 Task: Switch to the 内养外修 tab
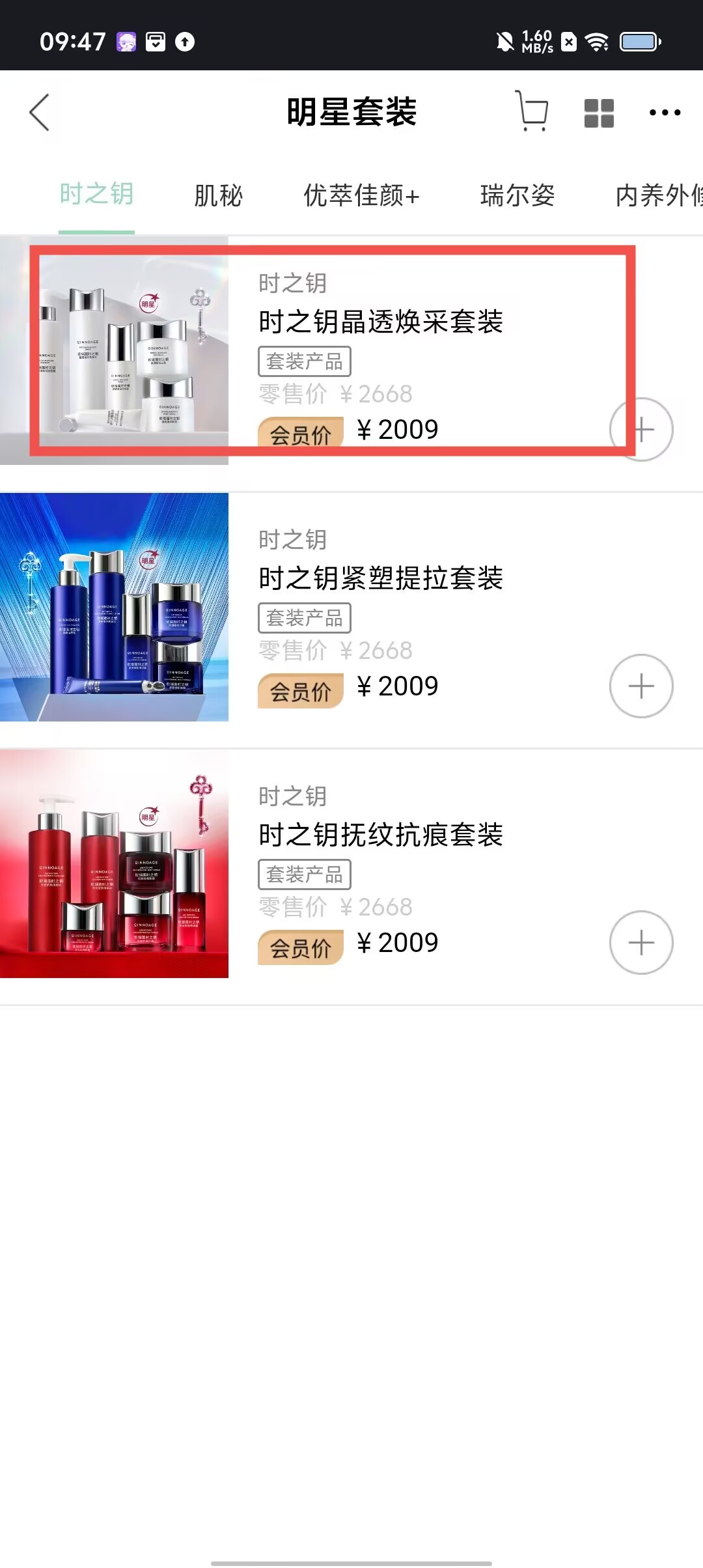tap(657, 195)
